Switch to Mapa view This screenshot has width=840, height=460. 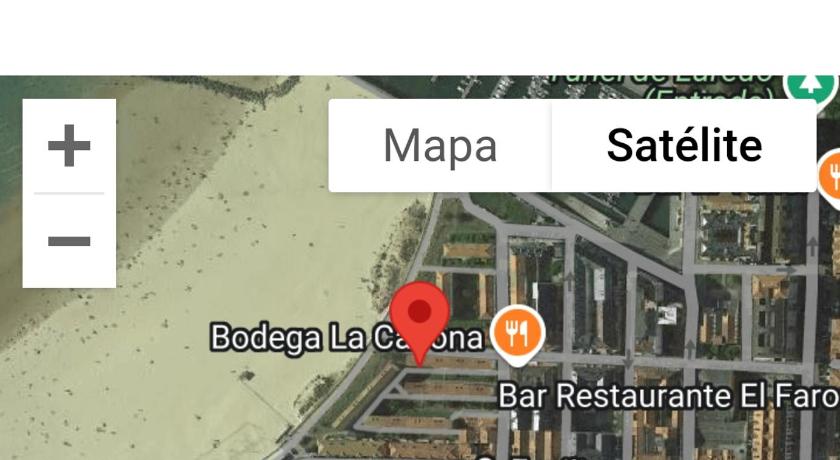point(440,146)
